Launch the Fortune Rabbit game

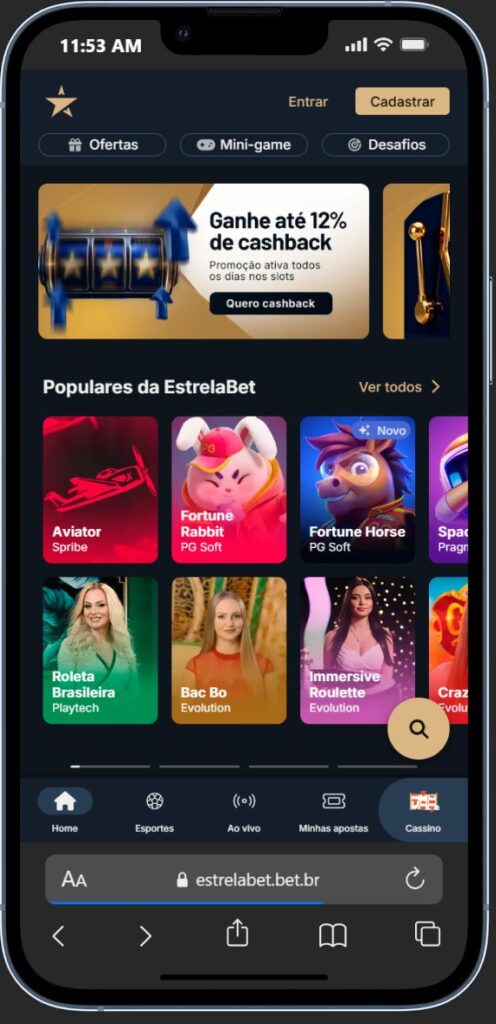229,490
